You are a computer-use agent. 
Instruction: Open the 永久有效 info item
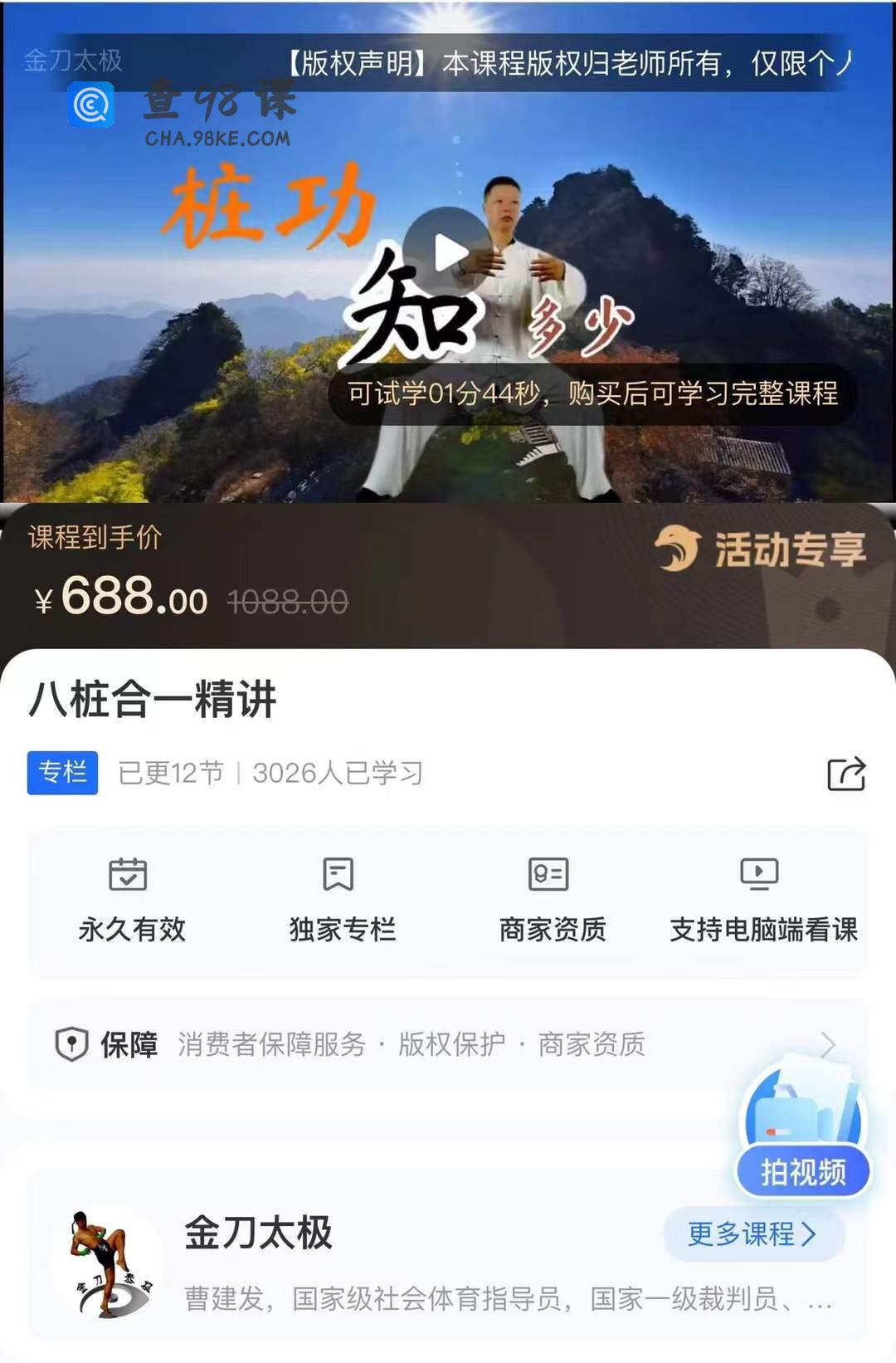(131, 901)
